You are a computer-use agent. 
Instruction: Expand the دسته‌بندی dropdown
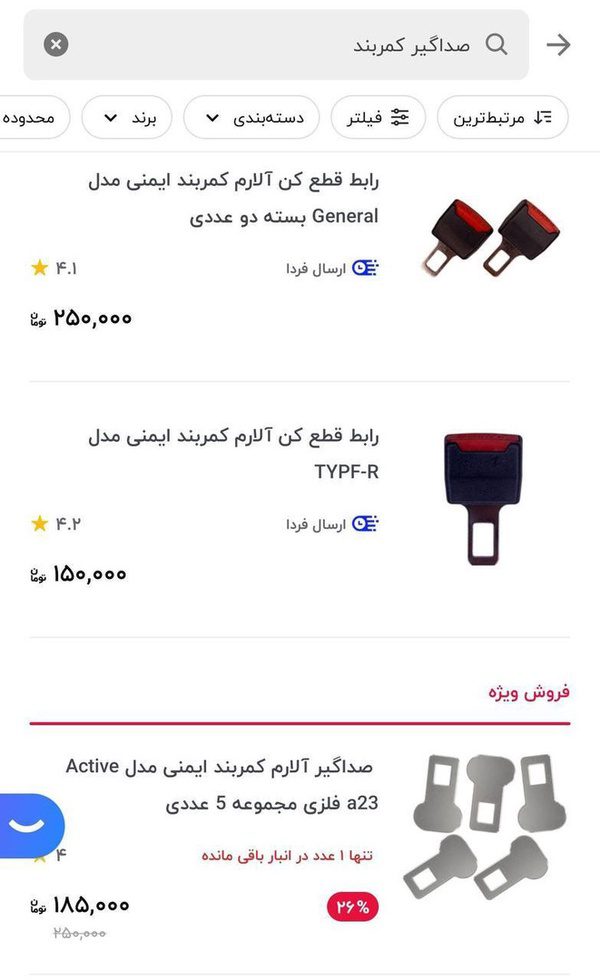251,117
